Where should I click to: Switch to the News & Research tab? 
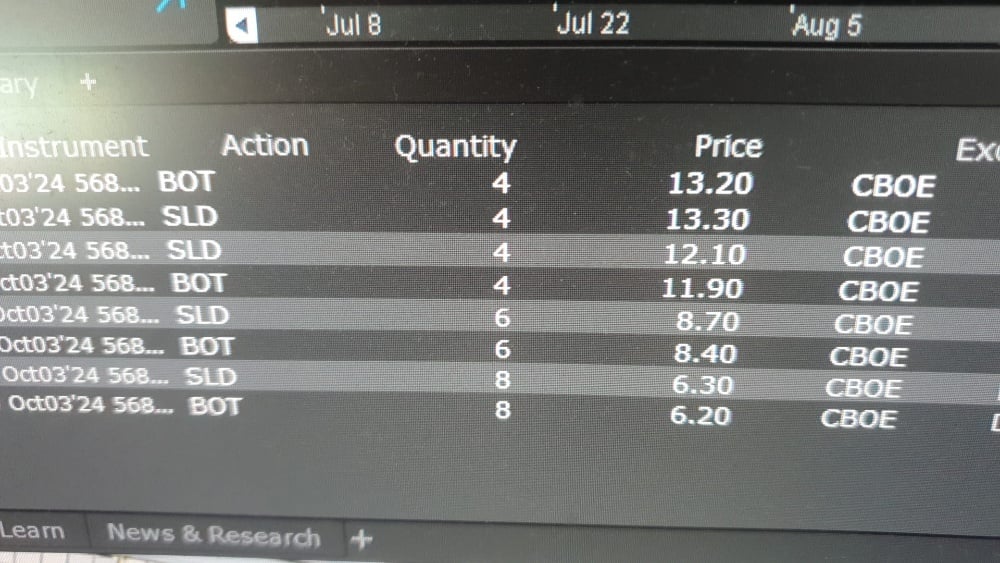point(213,536)
